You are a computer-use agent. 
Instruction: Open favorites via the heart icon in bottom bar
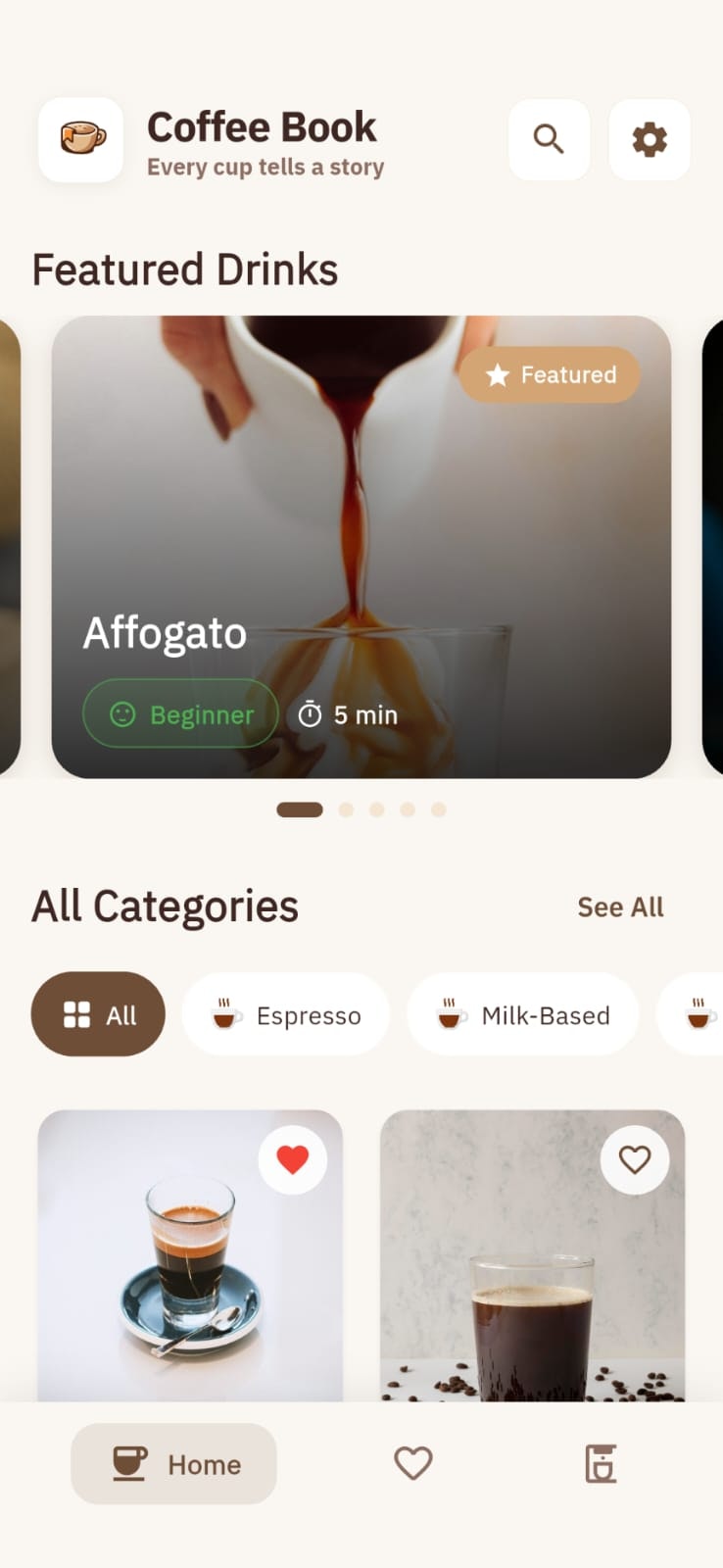(x=412, y=1462)
